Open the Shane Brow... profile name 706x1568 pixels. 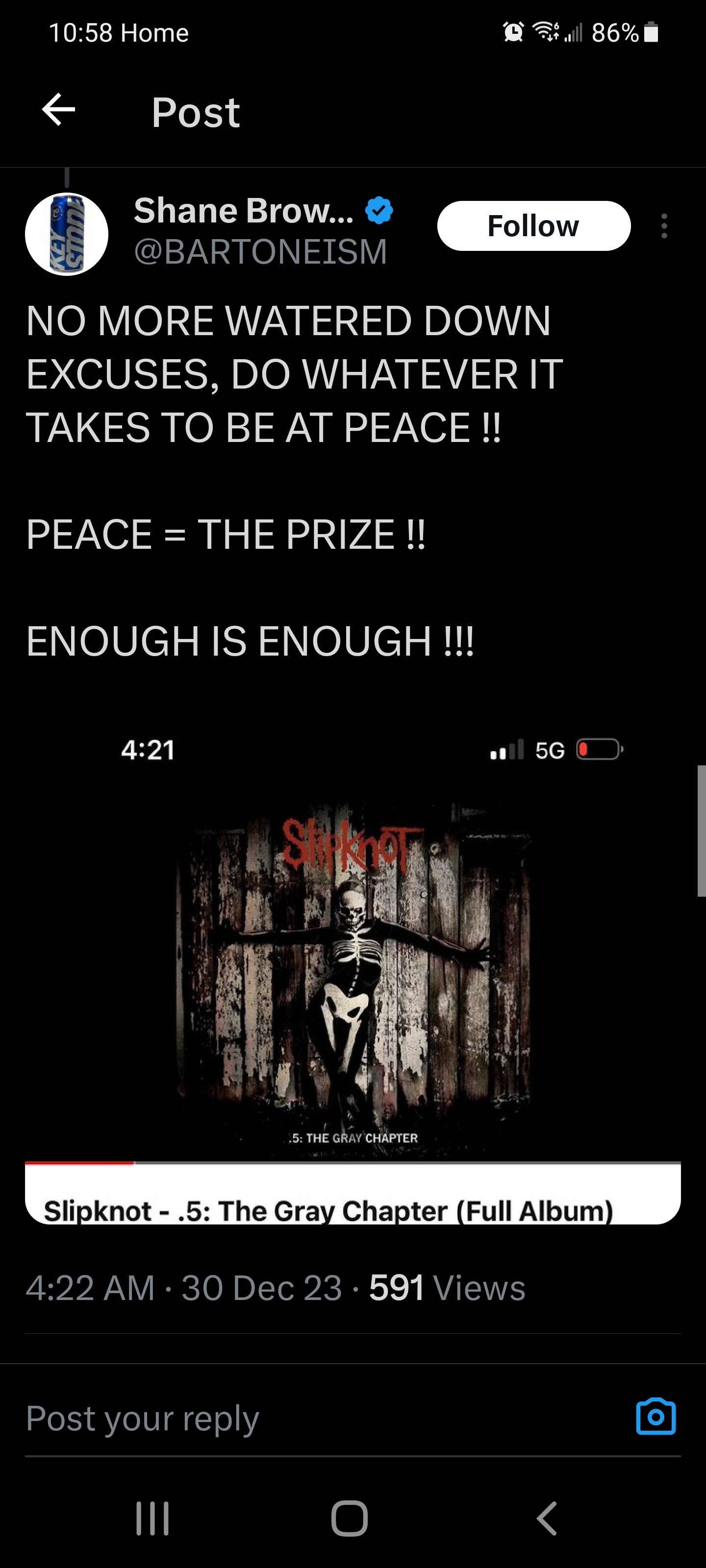[244, 211]
